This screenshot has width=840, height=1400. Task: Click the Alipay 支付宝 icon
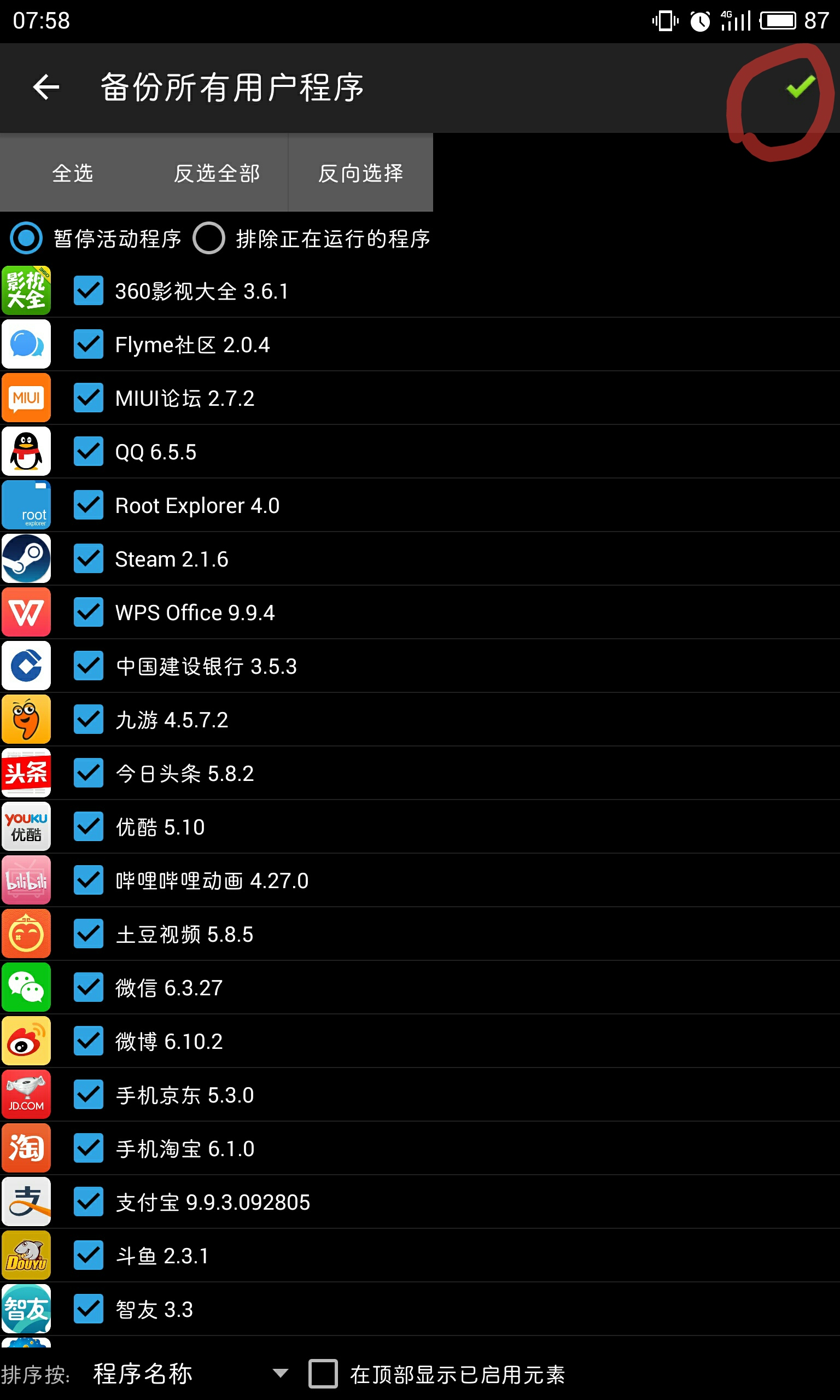[x=26, y=1202]
